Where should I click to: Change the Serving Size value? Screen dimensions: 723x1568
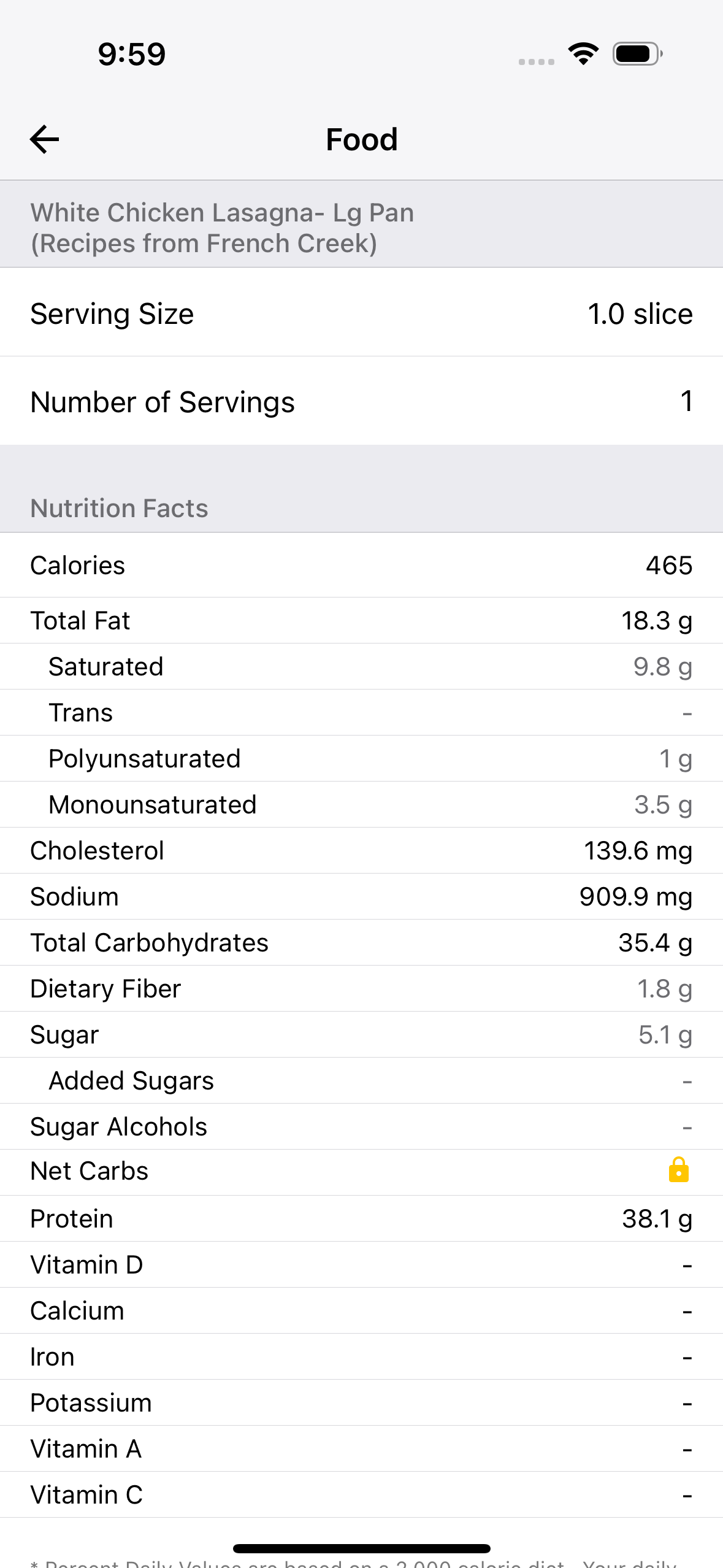click(x=640, y=314)
